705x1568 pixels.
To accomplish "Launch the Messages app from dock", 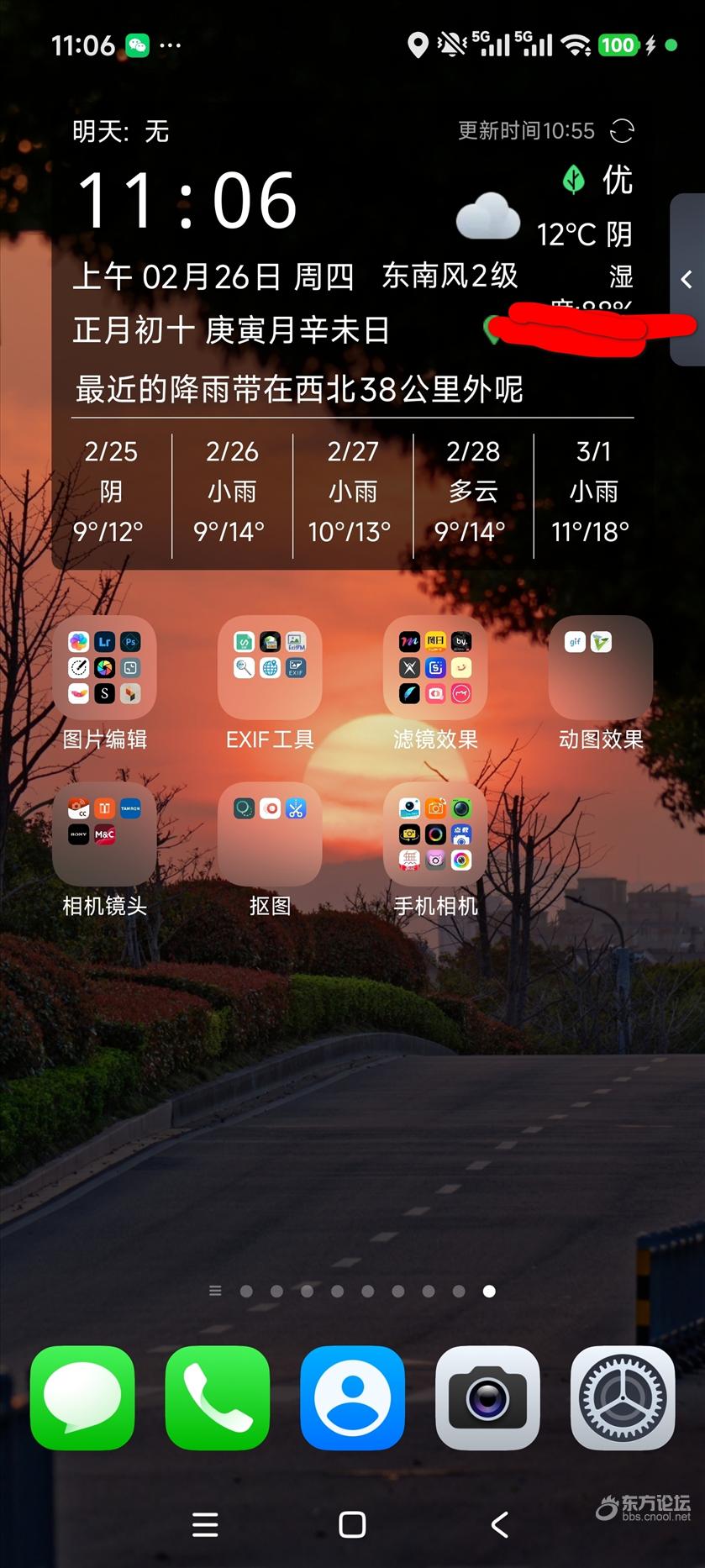I will [82, 1397].
